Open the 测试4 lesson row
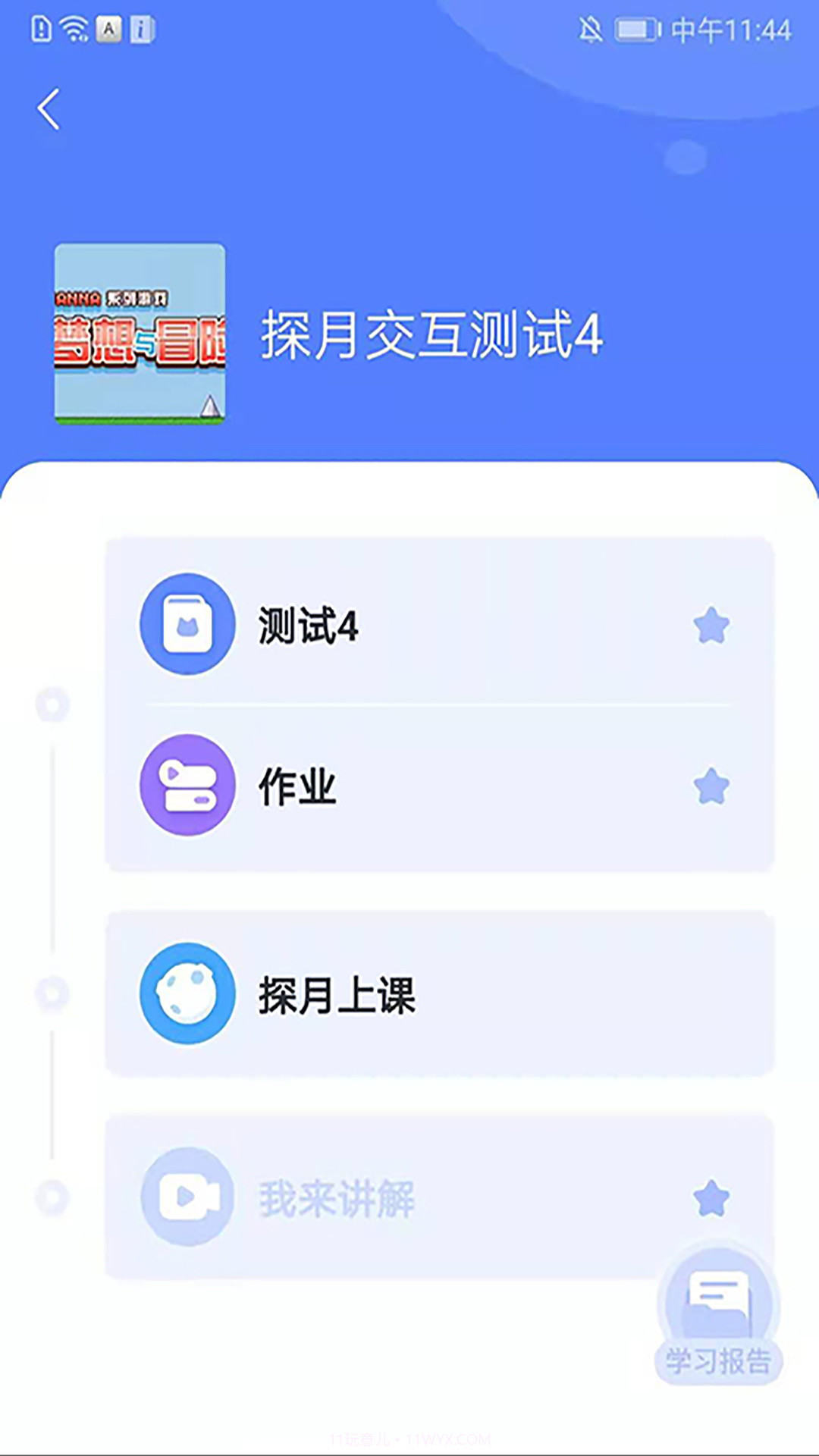 (440, 624)
